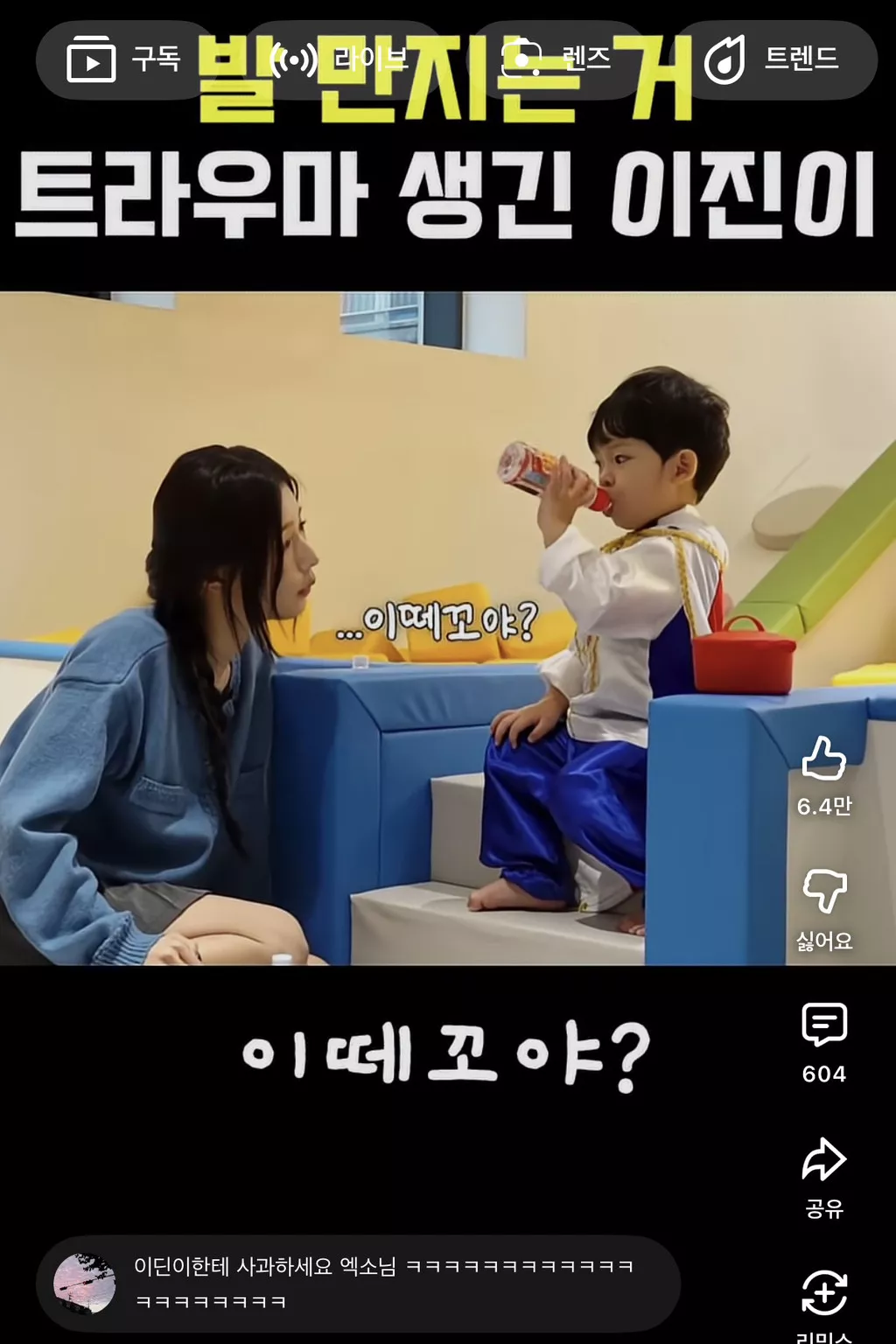Dislike the video with 싫어요
This screenshot has width=896, height=1344.
(x=824, y=892)
